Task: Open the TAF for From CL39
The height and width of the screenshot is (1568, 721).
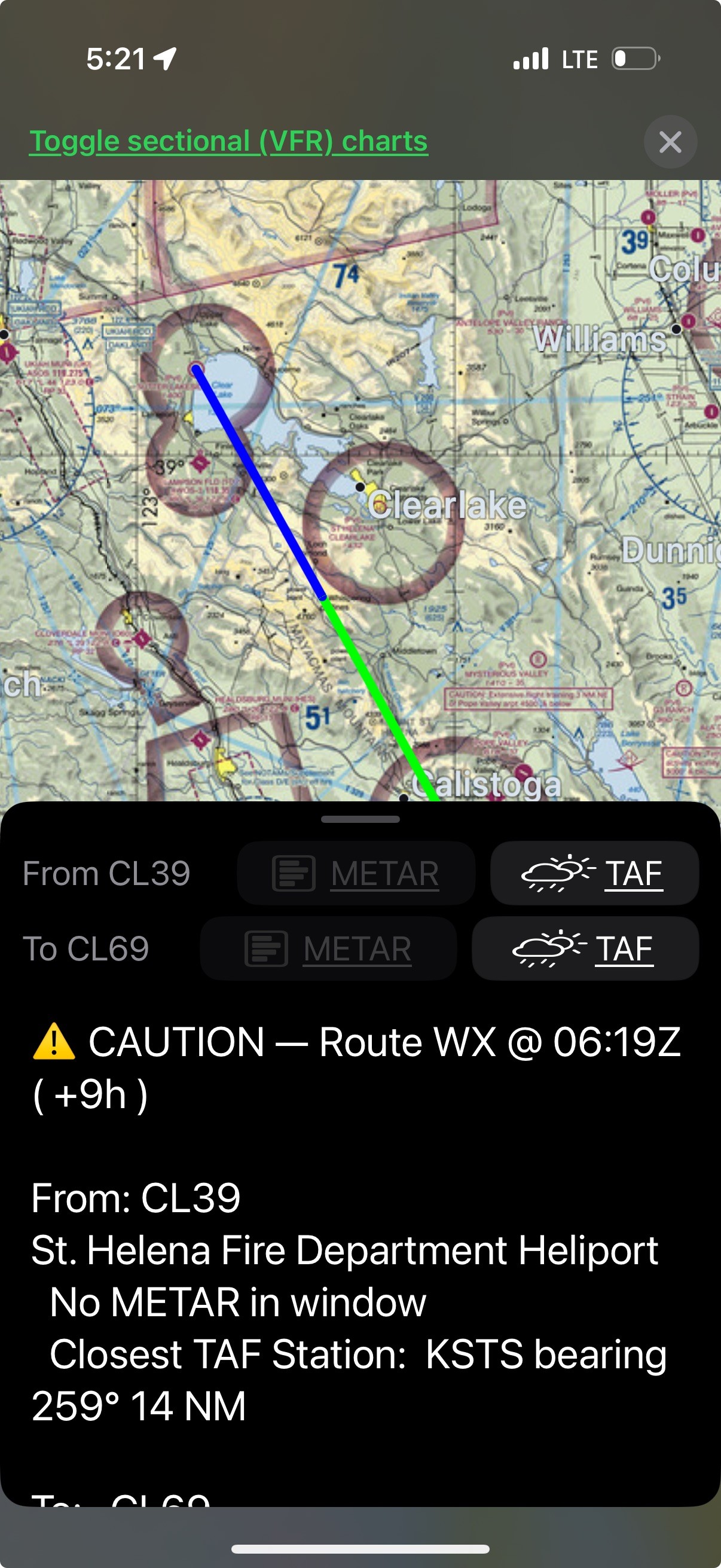Action: pyautogui.click(x=594, y=874)
